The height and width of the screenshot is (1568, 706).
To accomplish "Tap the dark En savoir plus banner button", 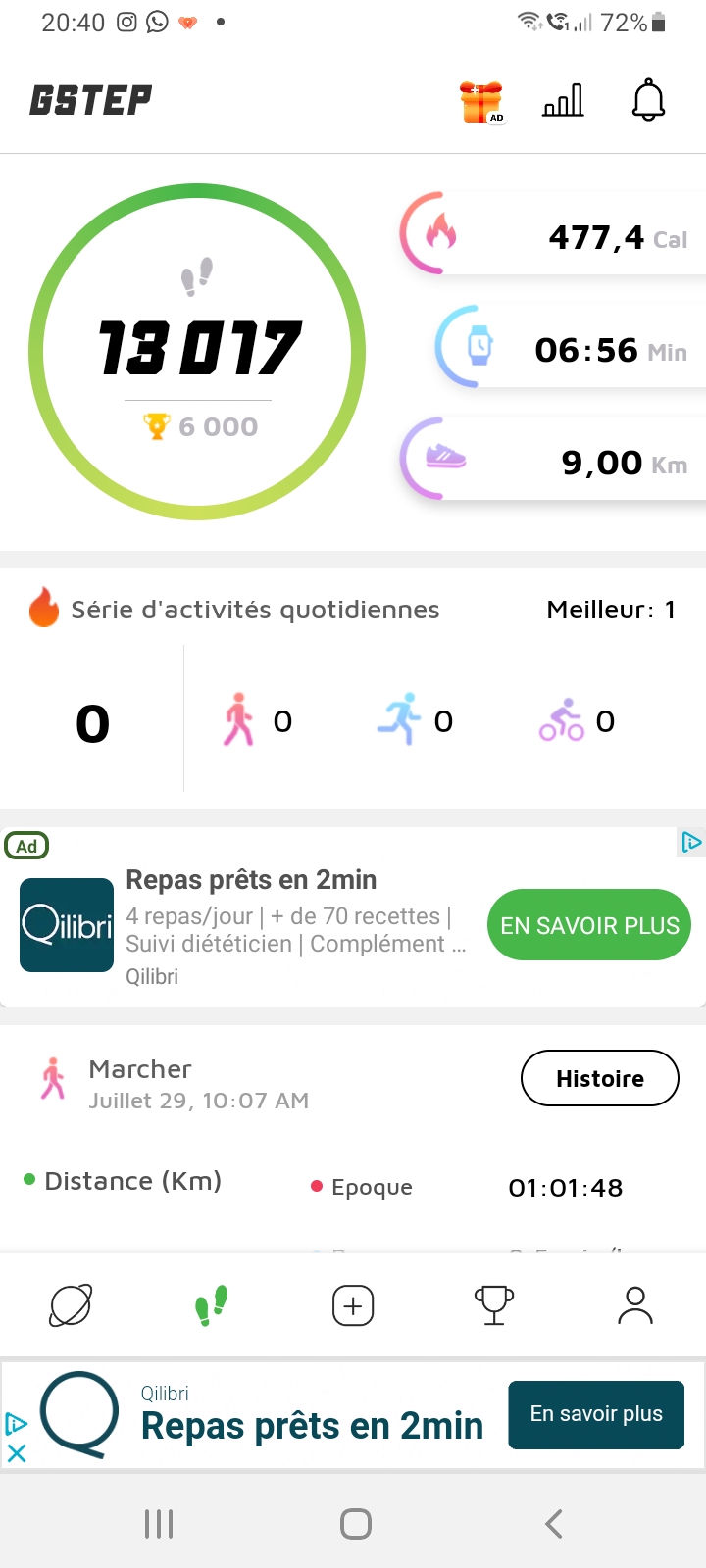I will (x=596, y=1414).
